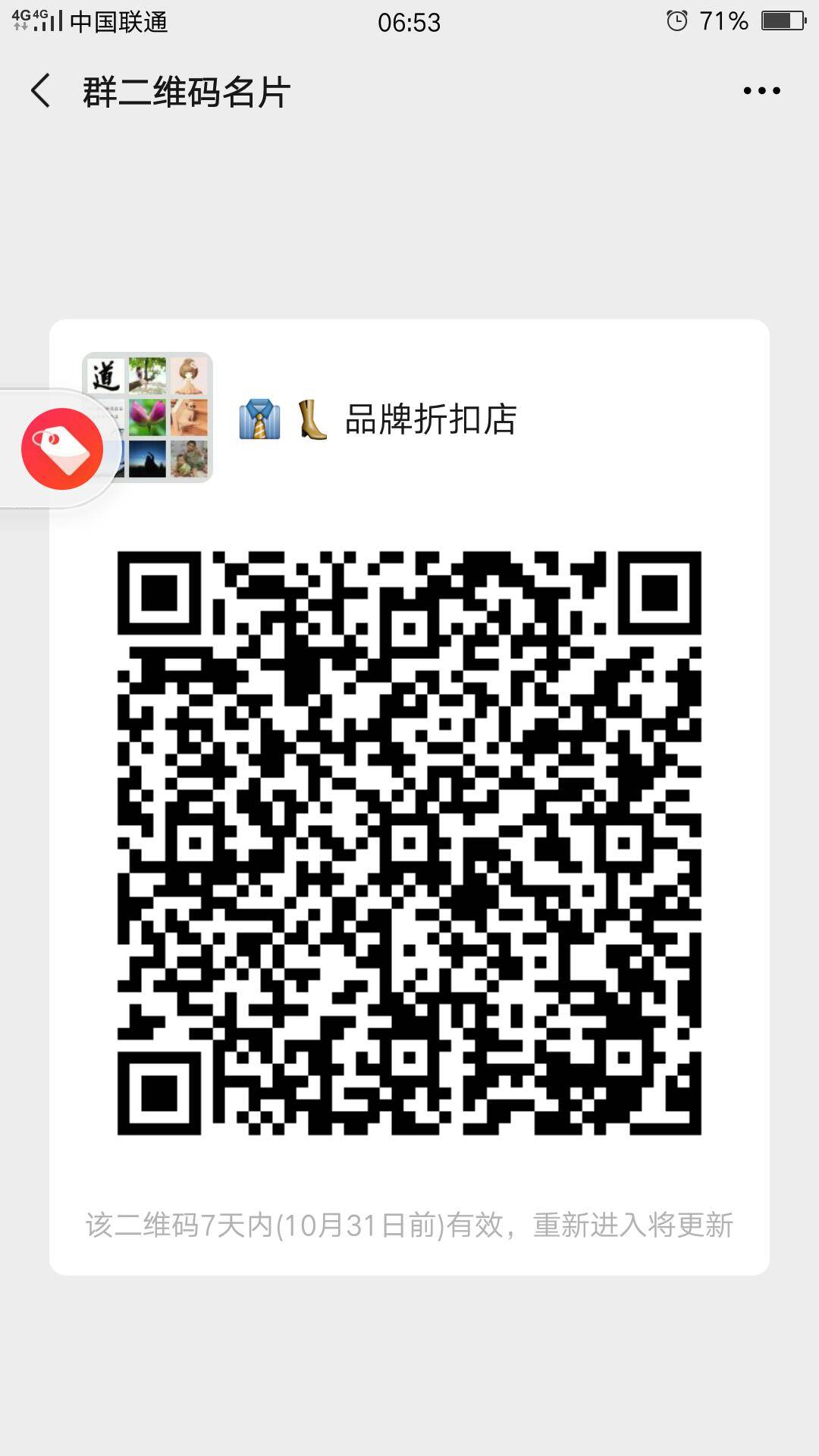819x1456 pixels.
Task: Tap the red price-tag floating button
Action: [x=62, y=449]
